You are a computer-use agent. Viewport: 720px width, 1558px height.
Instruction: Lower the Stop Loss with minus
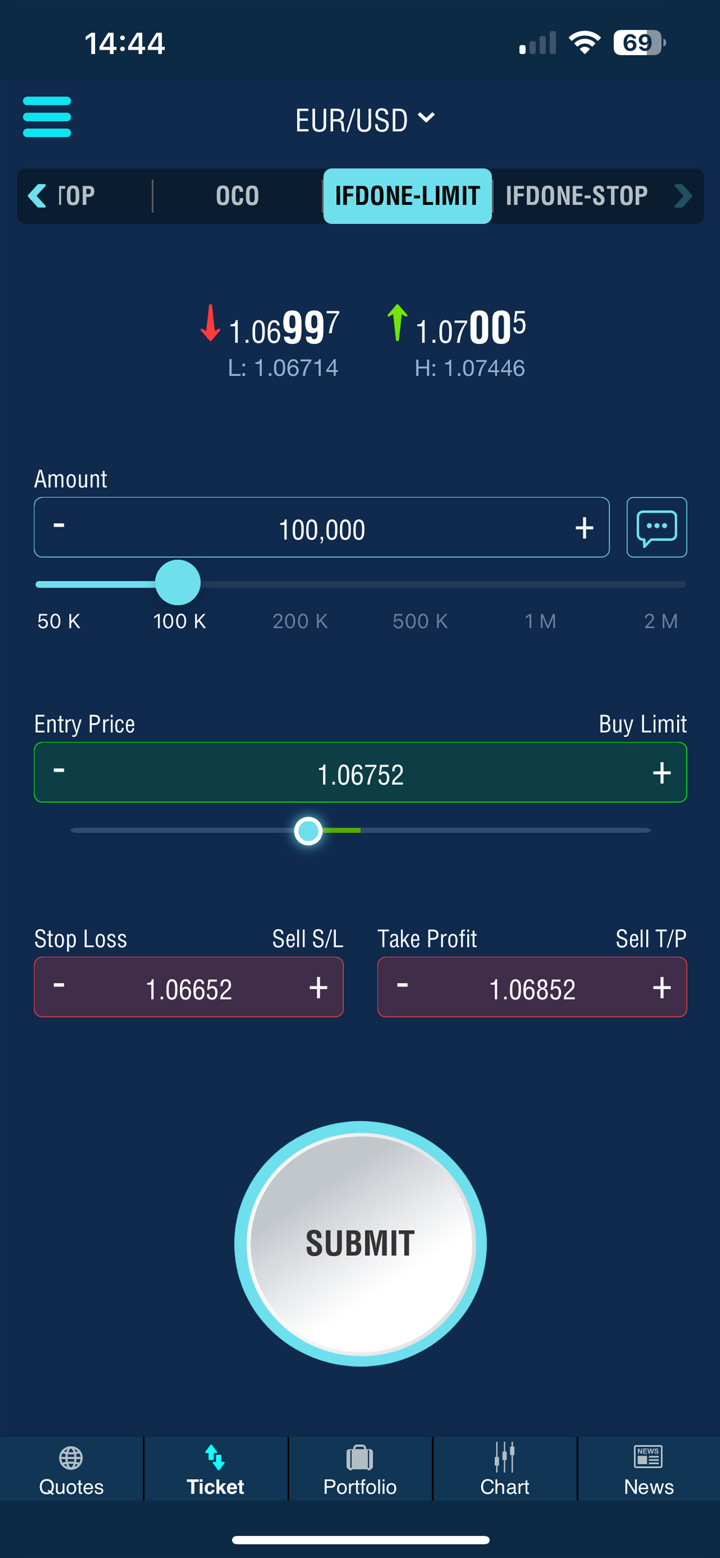click(59, 987)
